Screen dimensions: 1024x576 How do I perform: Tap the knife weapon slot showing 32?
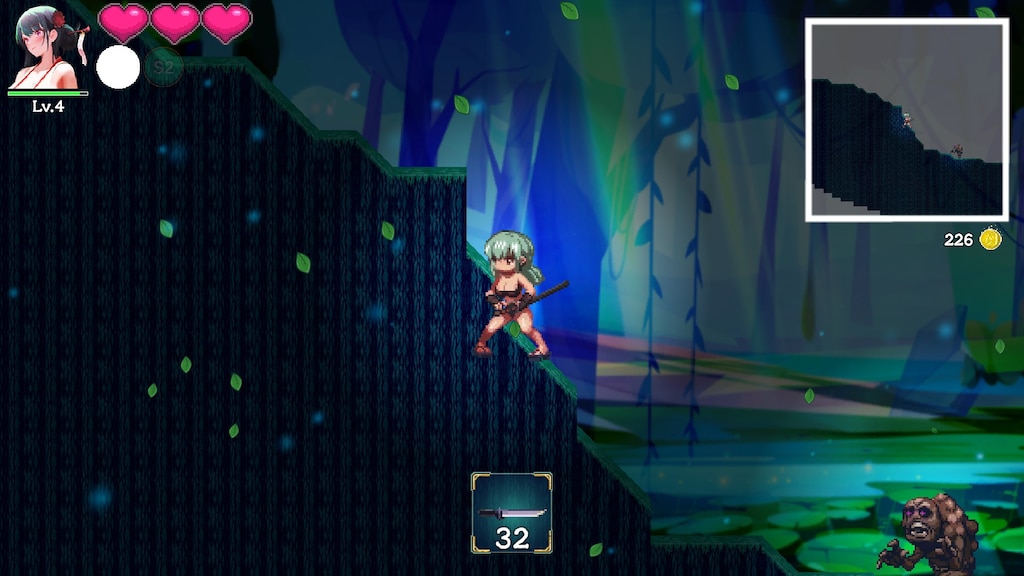[x=512, y=513]
